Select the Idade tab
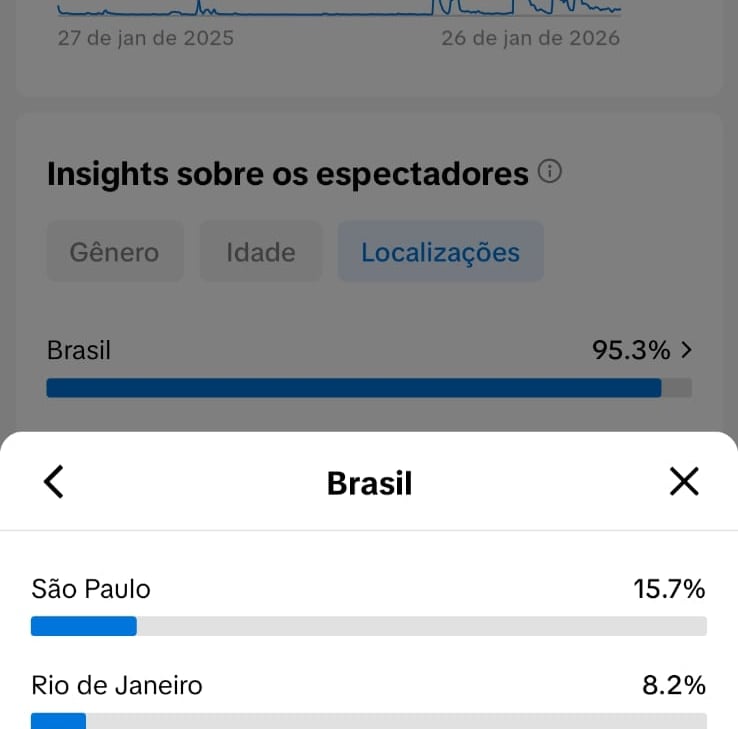The image size is (738, 729). click(260, 252)
